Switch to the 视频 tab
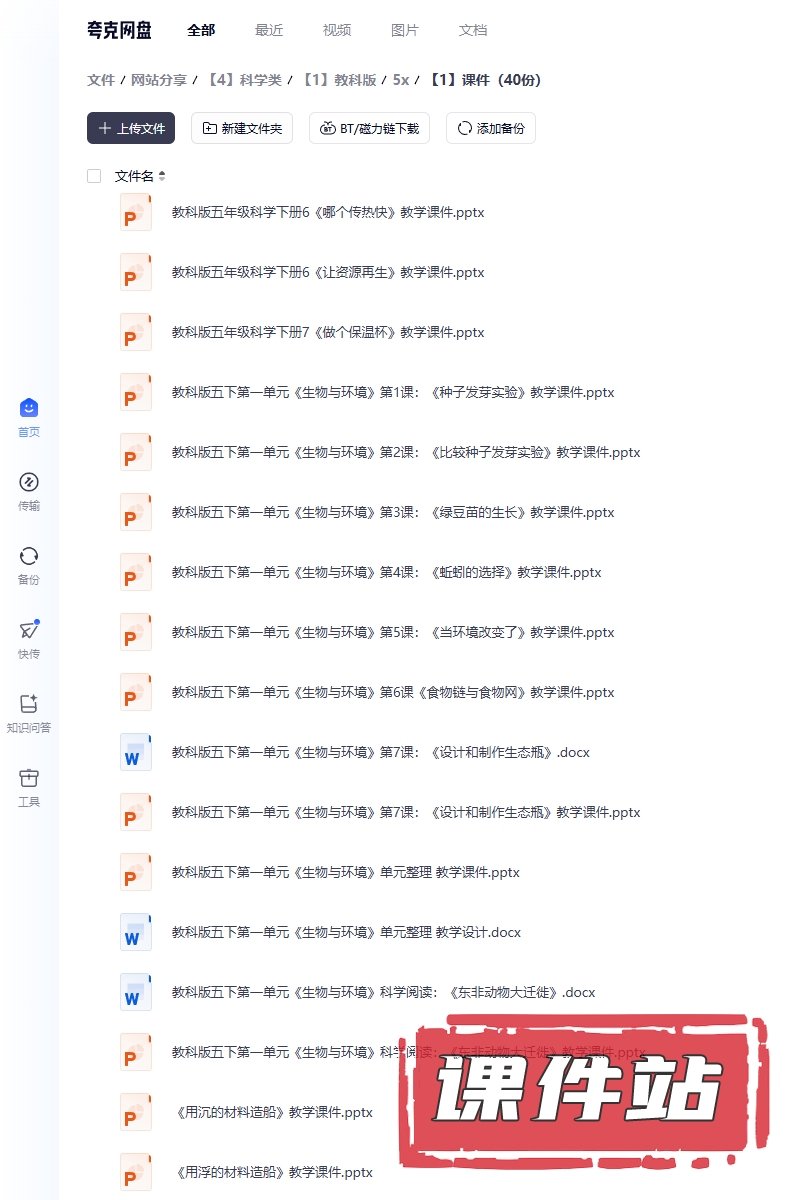The image size is (800, 1200). point(337,30)
